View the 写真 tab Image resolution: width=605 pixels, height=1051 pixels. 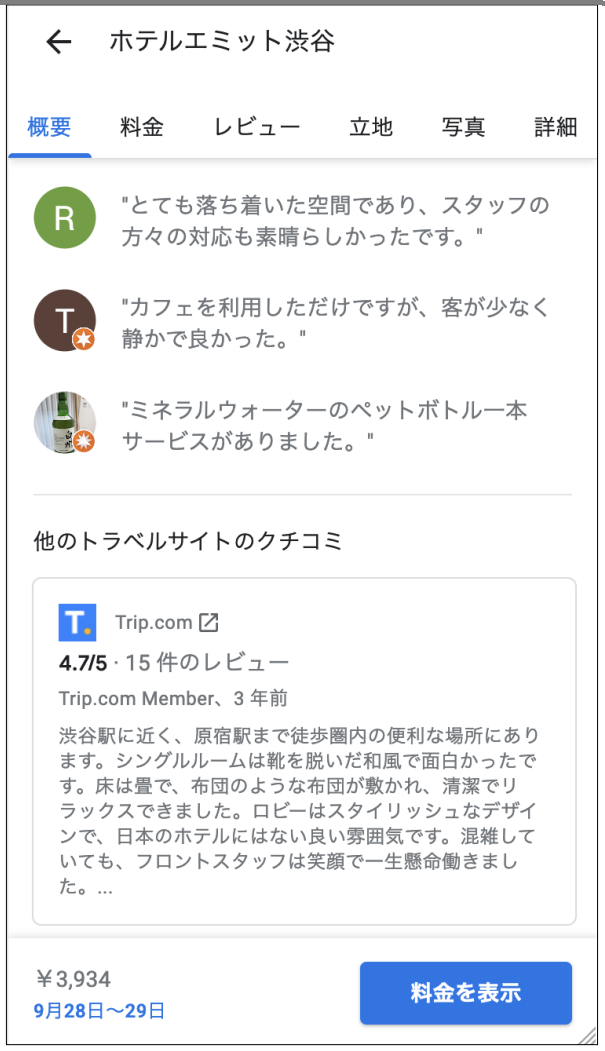click(463, 127)
